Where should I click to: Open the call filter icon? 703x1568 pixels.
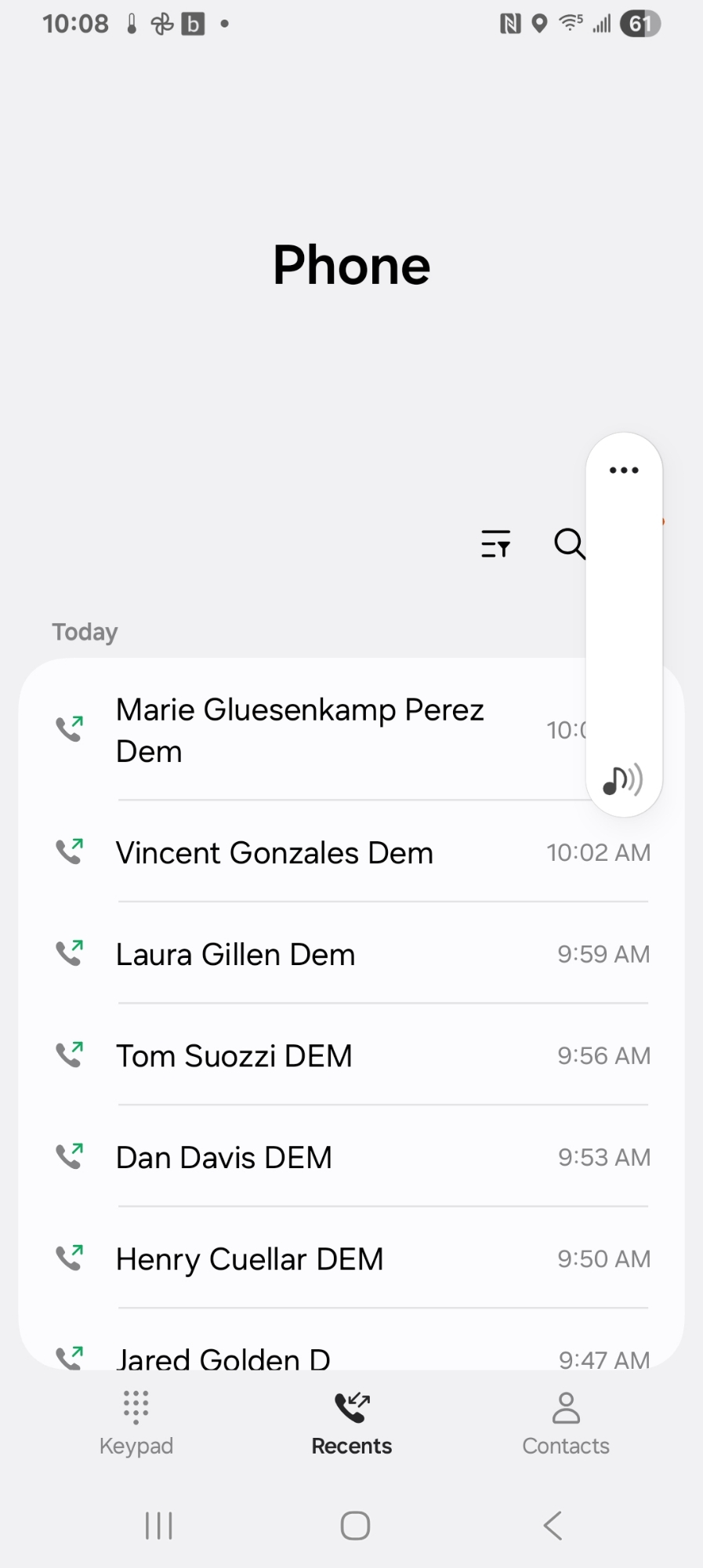coord(495,543)
